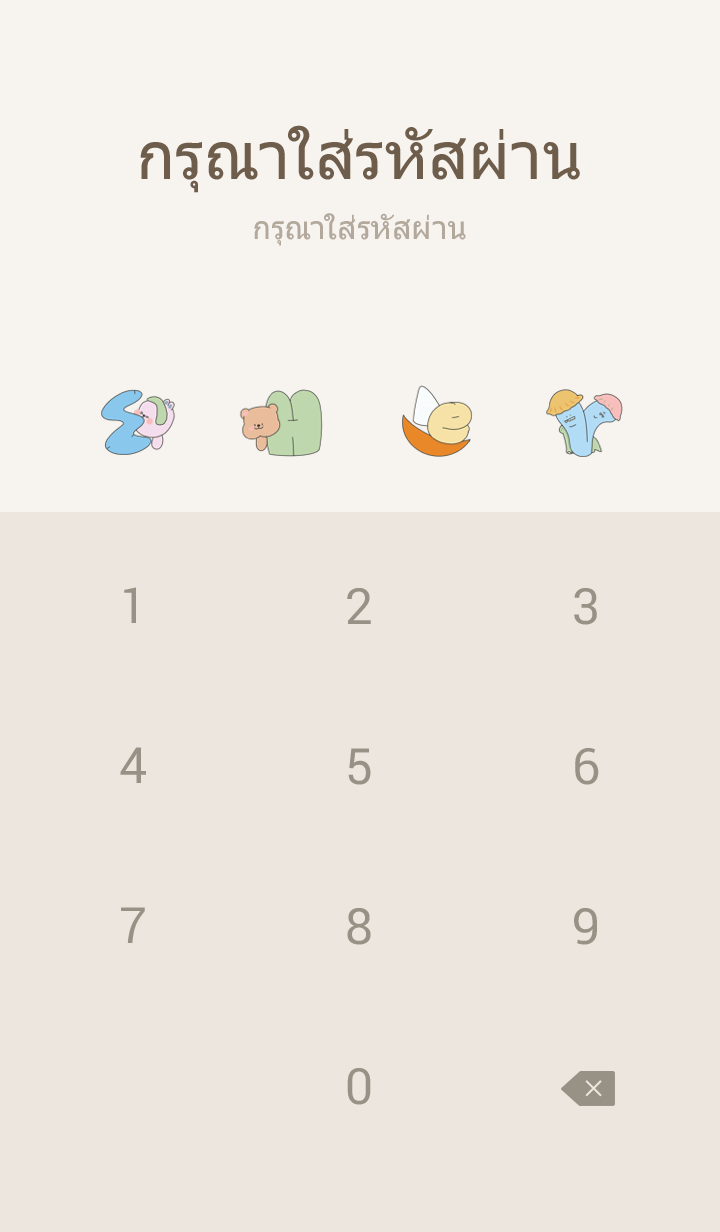Select number 4 on the keypad

pyautogui.click(x=132, y=767)
